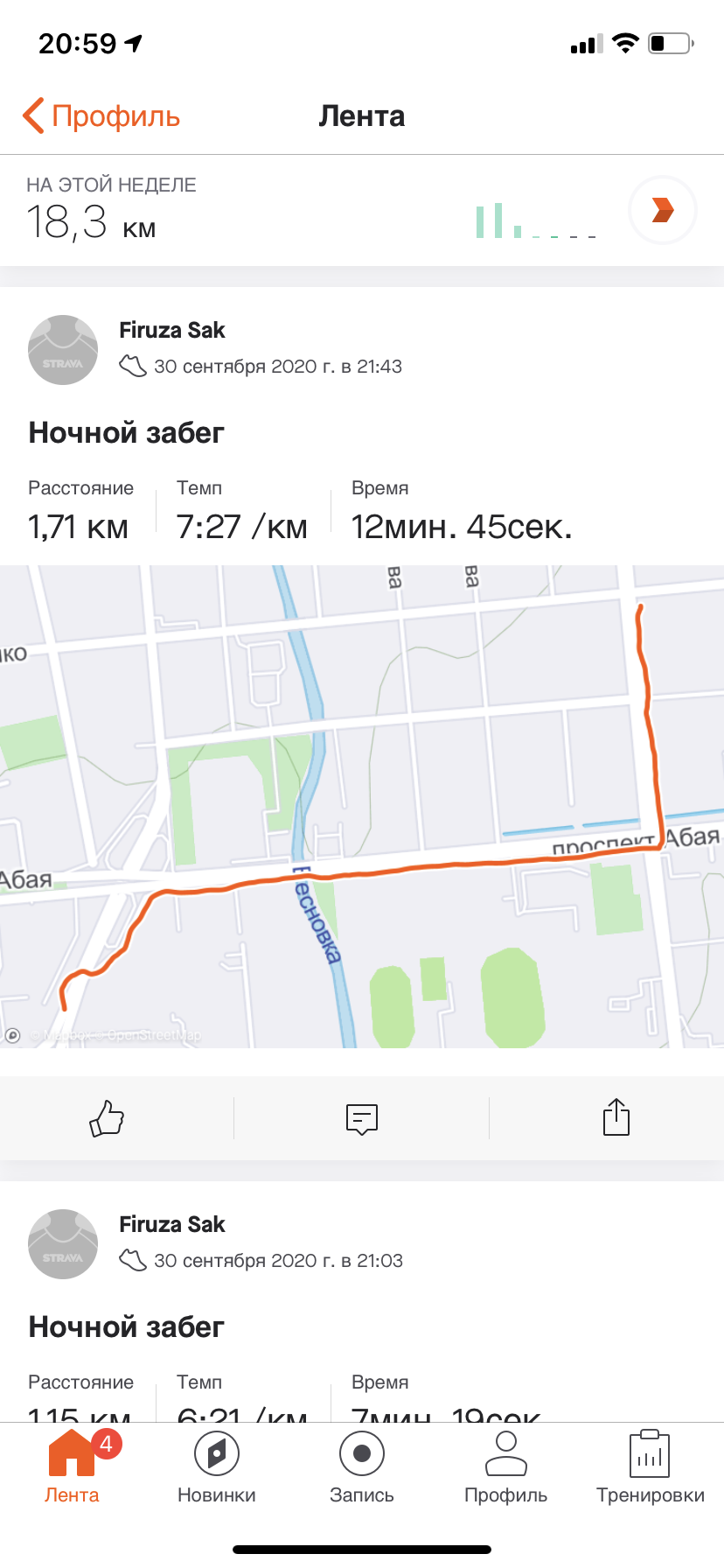This screenshot has height=1568, width=724.
Task: Open Firuza Sak's avatar on 21:03 run
Action: point(63,1244)
